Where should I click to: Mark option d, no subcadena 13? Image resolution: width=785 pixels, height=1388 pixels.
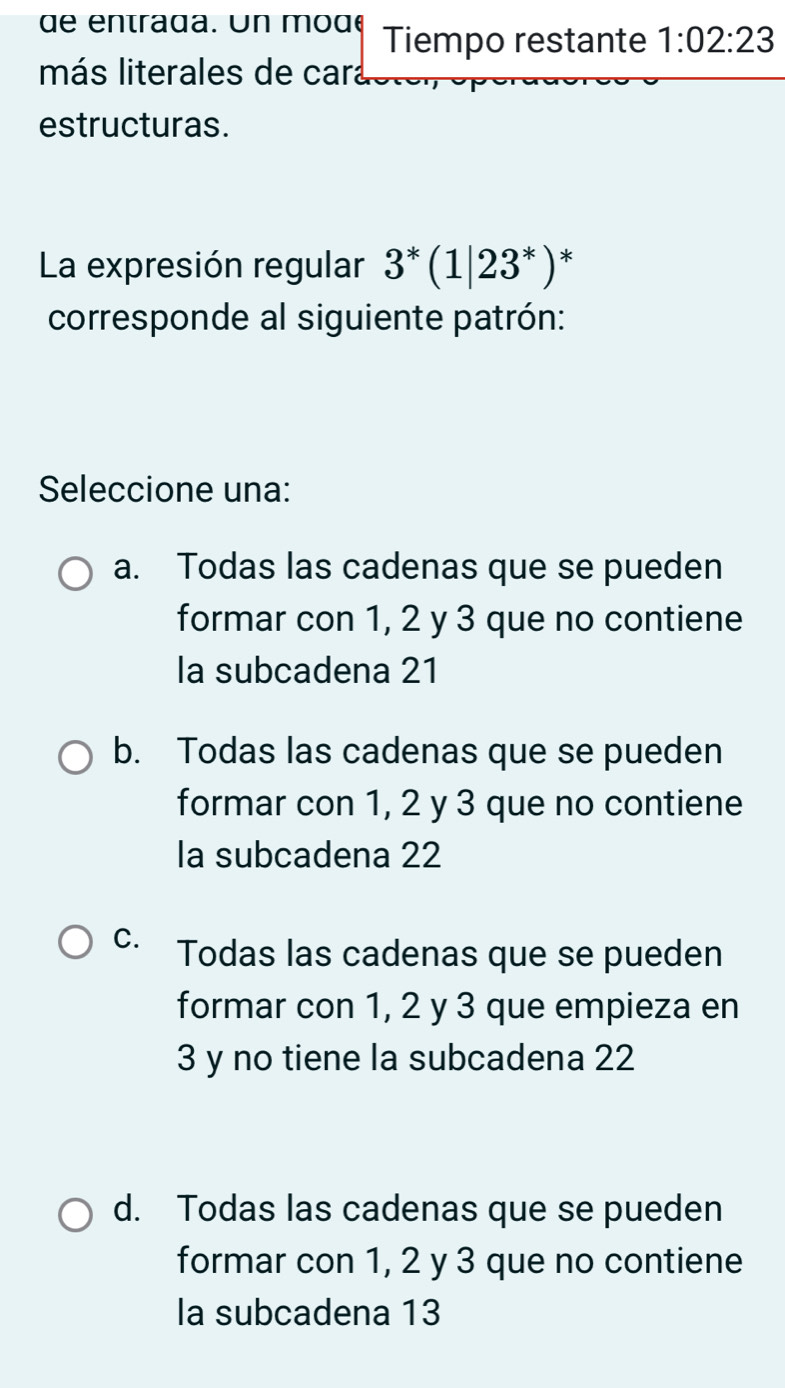click(75, 1215)
